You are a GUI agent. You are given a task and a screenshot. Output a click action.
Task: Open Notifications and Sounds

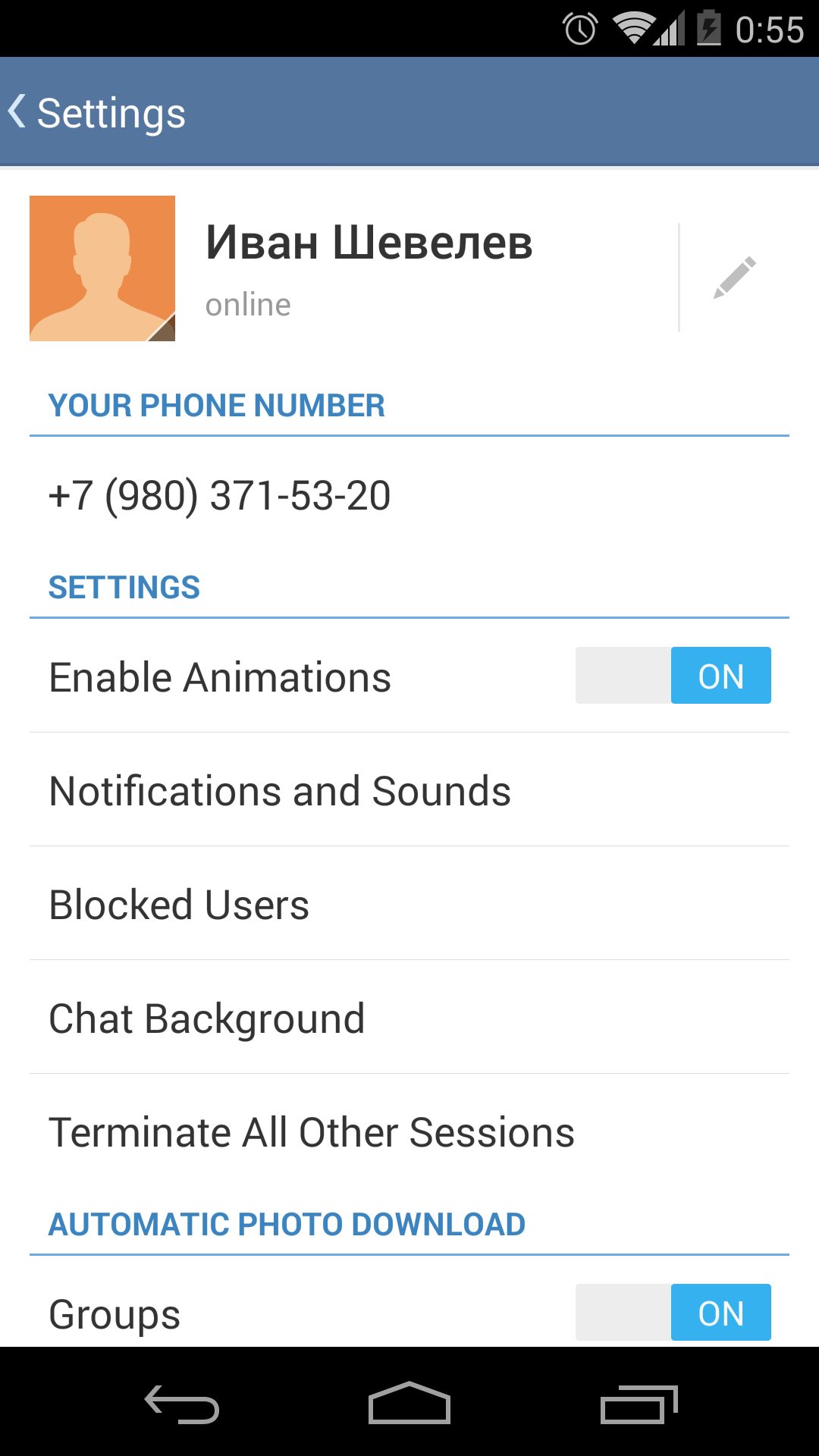409,789
